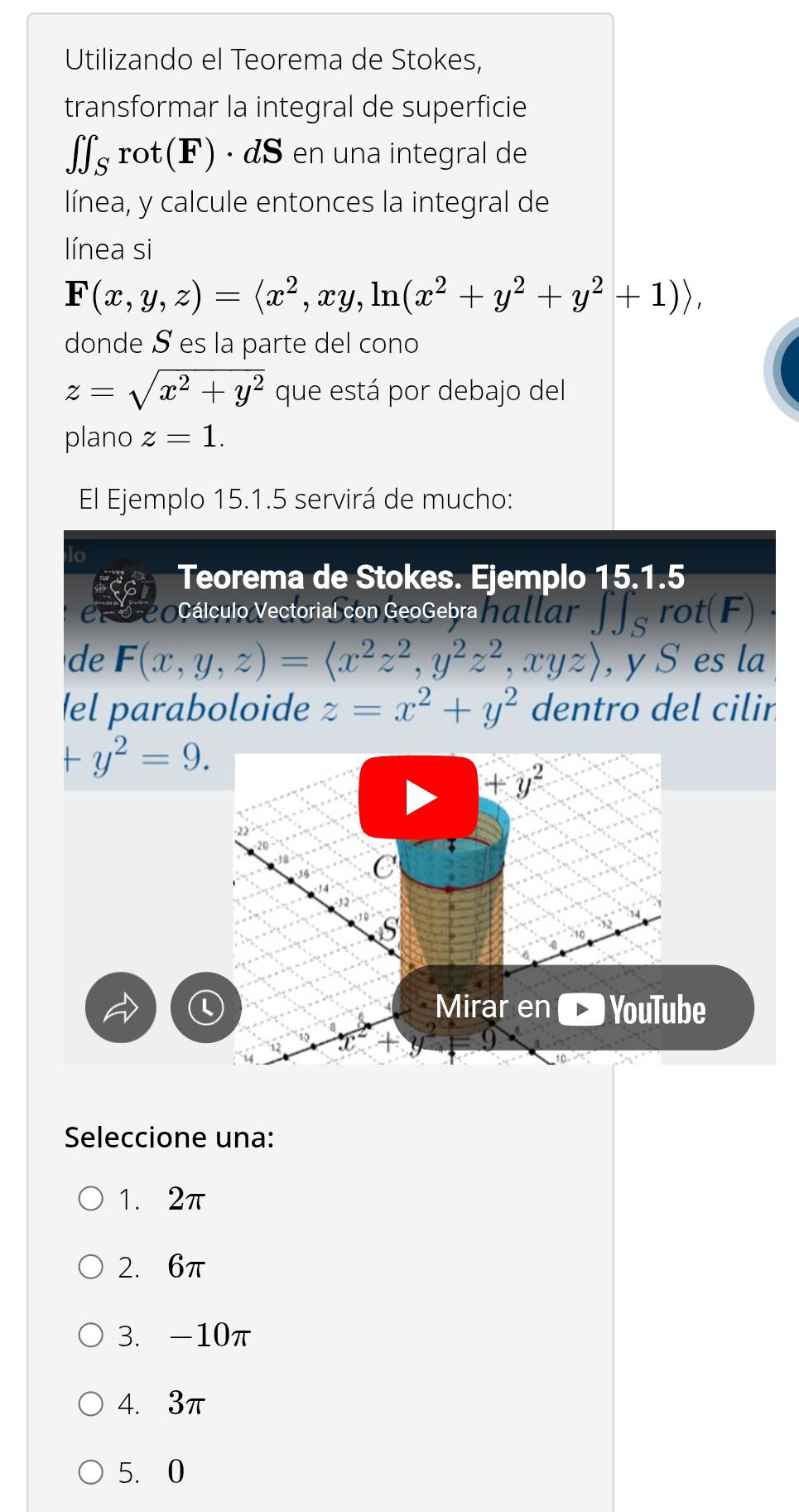Select answer option 2π
The image size is (799, 1512).
(91, 1198)
